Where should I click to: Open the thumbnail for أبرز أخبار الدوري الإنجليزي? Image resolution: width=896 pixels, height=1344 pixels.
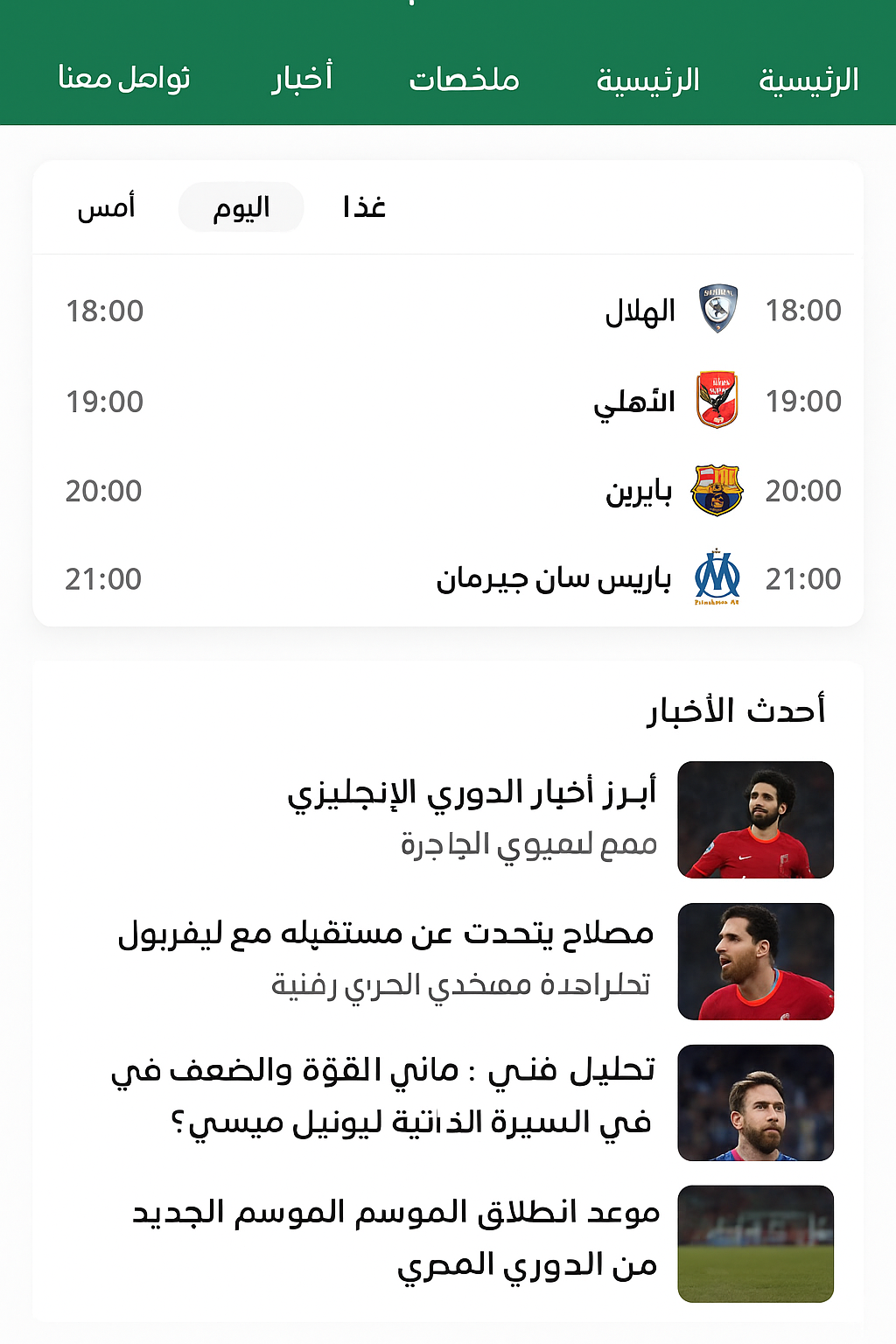tap(756, 819)
